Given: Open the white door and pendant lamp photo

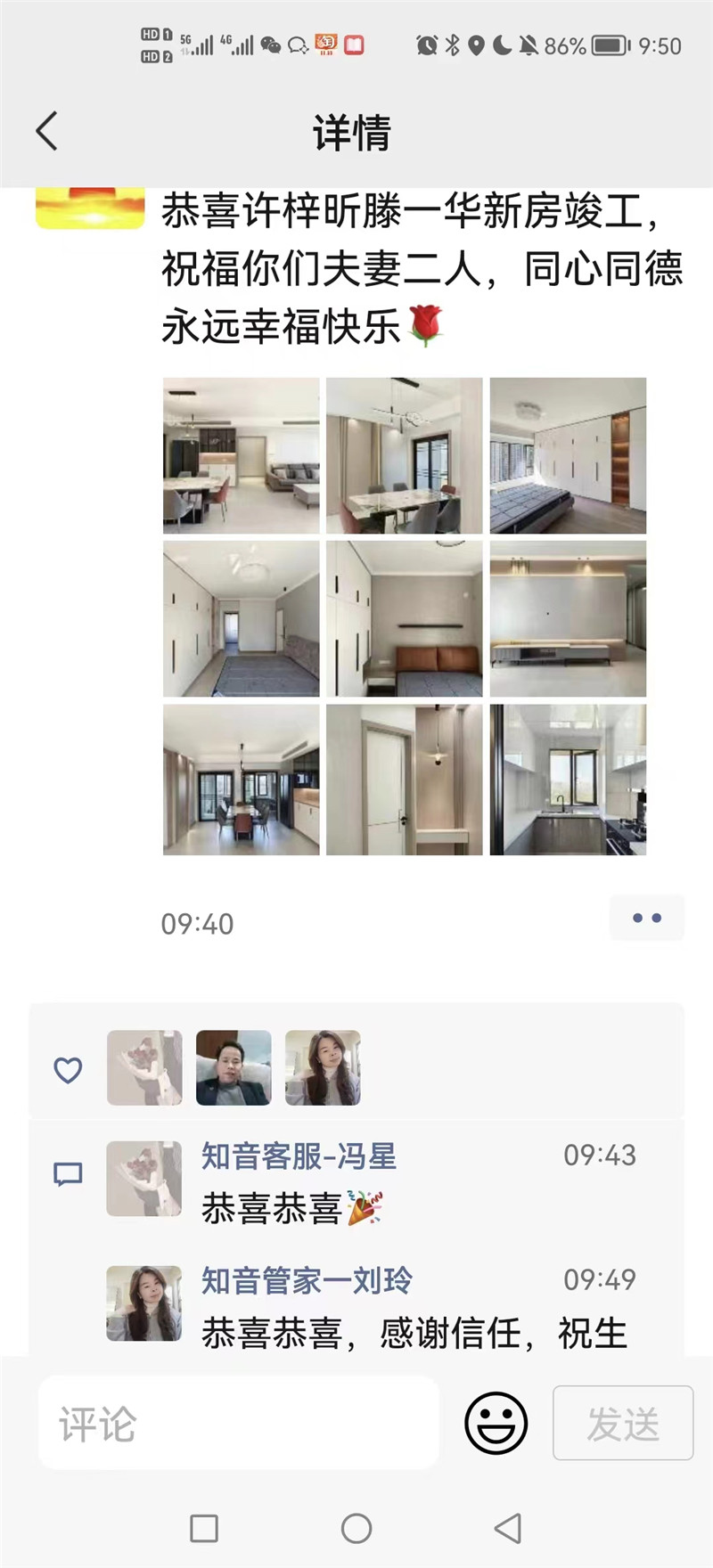Looking at the screenshot, I should pos(404,780).
